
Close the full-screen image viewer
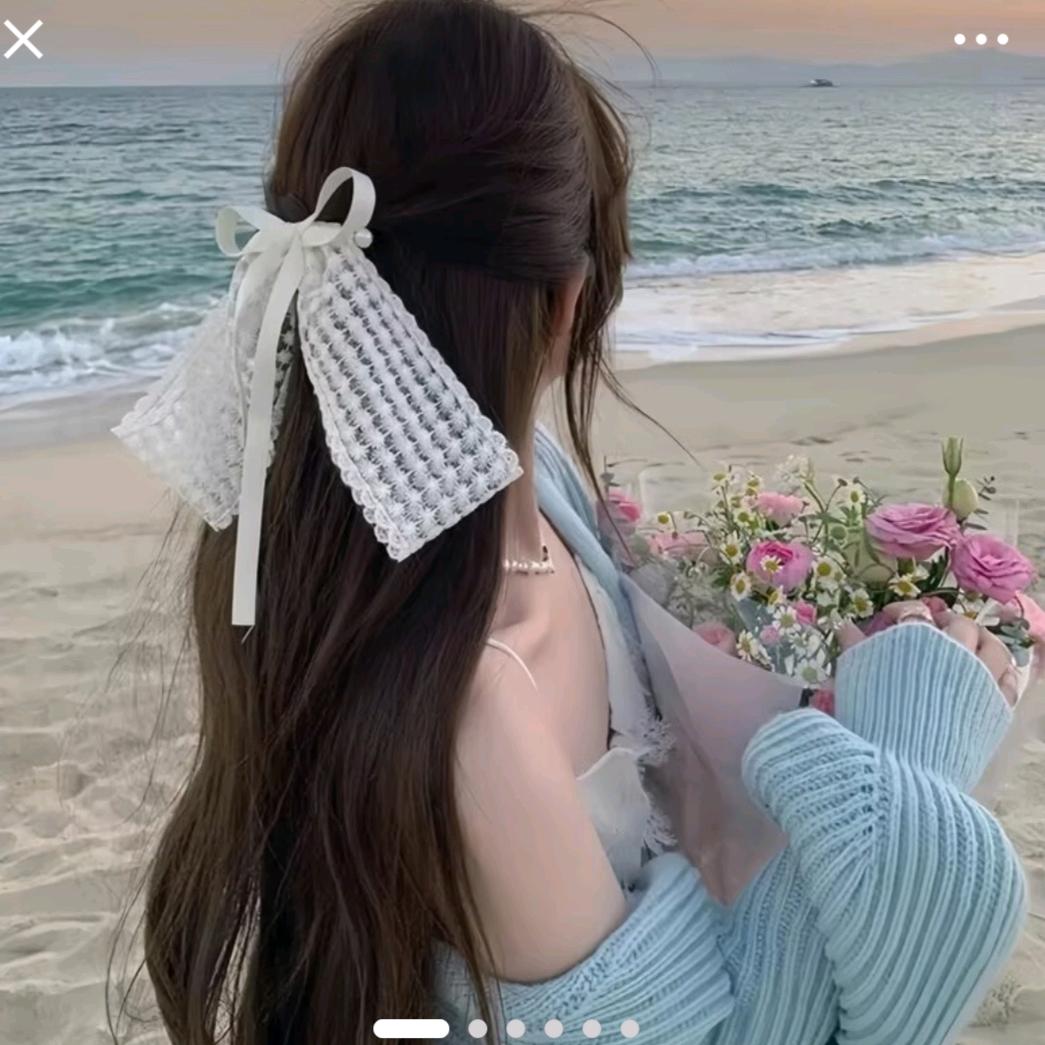point(23,40)
